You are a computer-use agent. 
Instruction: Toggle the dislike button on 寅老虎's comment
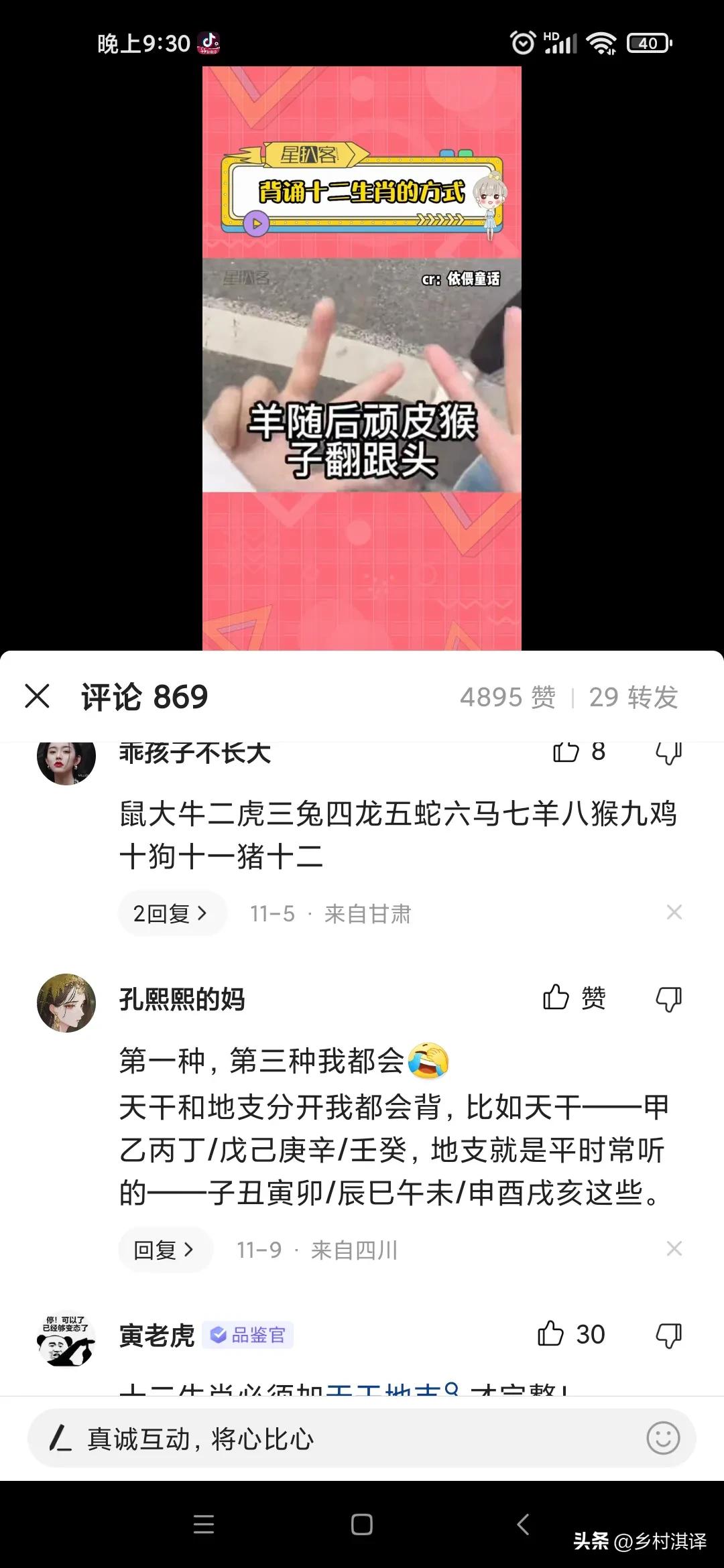[668, 1335]
